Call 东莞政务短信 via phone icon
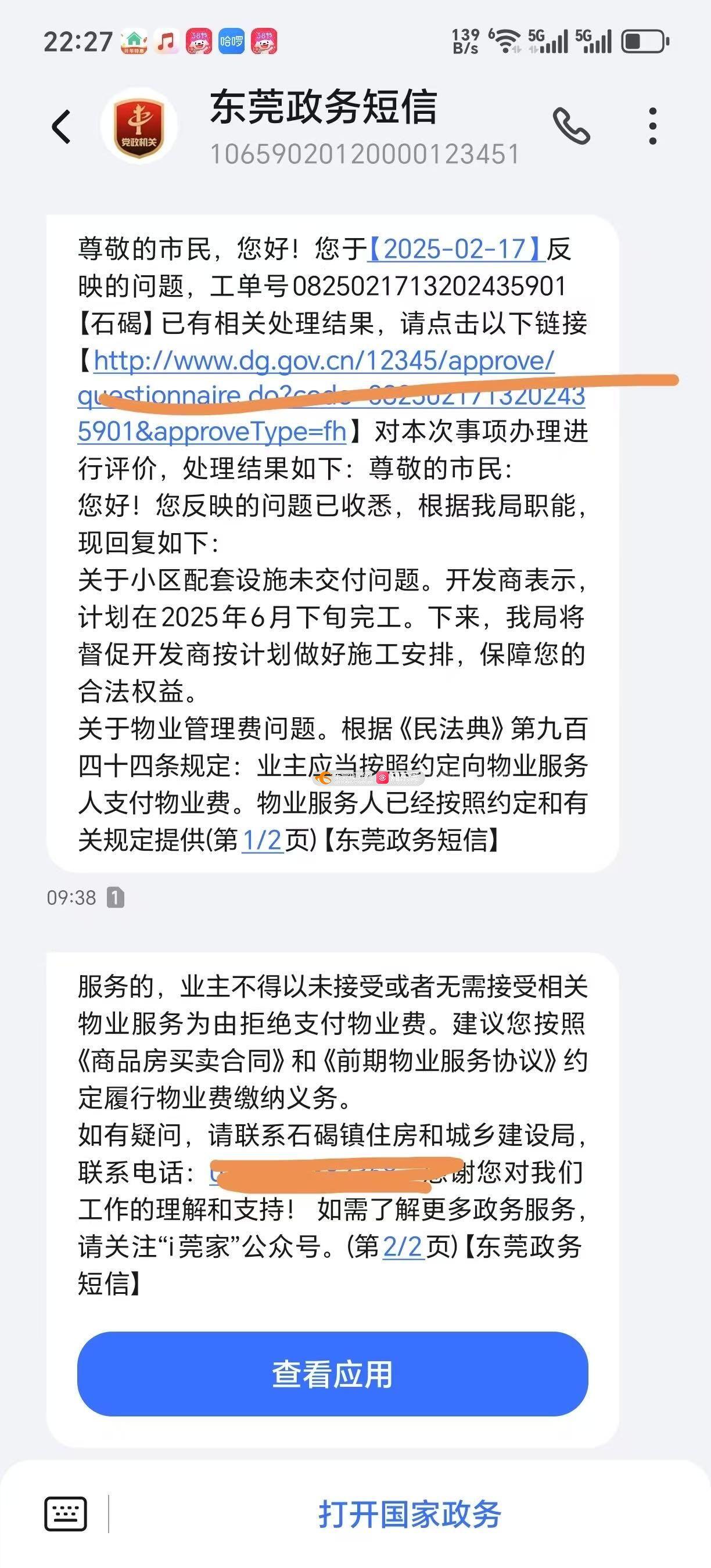Screen dimensions: 711x1568 [571, 126]
